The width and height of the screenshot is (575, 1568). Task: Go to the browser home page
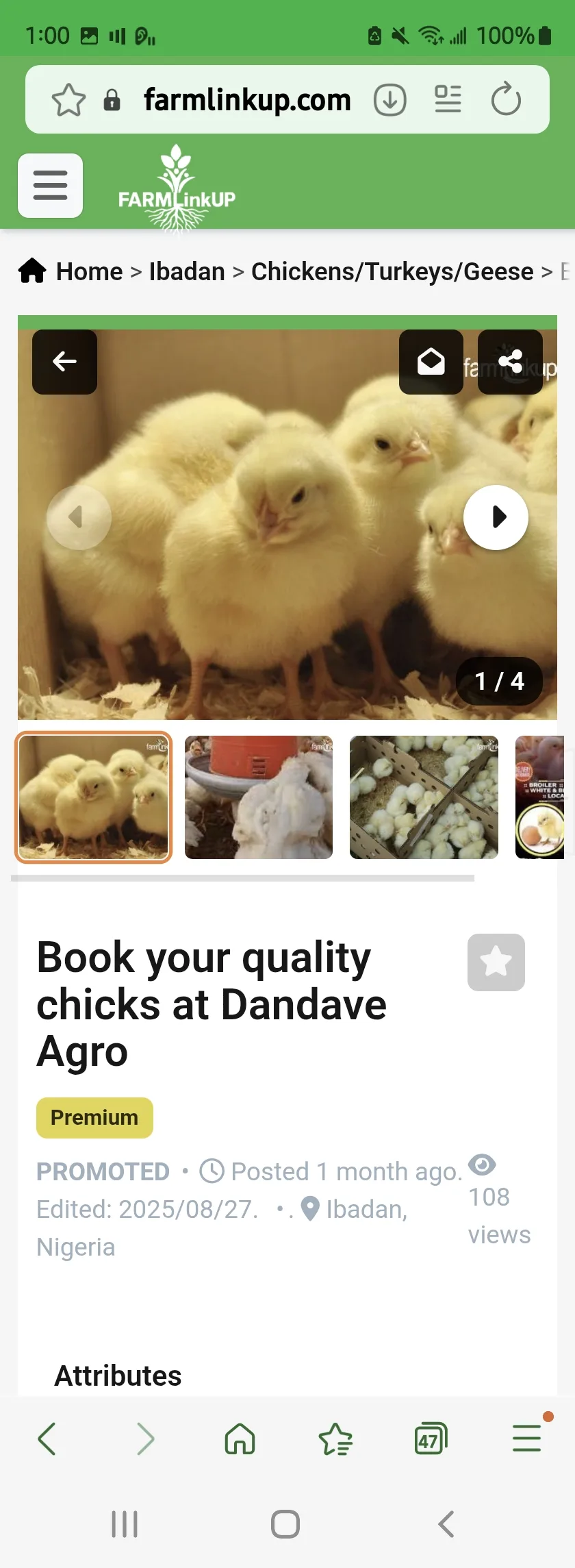pos(240,1439)
